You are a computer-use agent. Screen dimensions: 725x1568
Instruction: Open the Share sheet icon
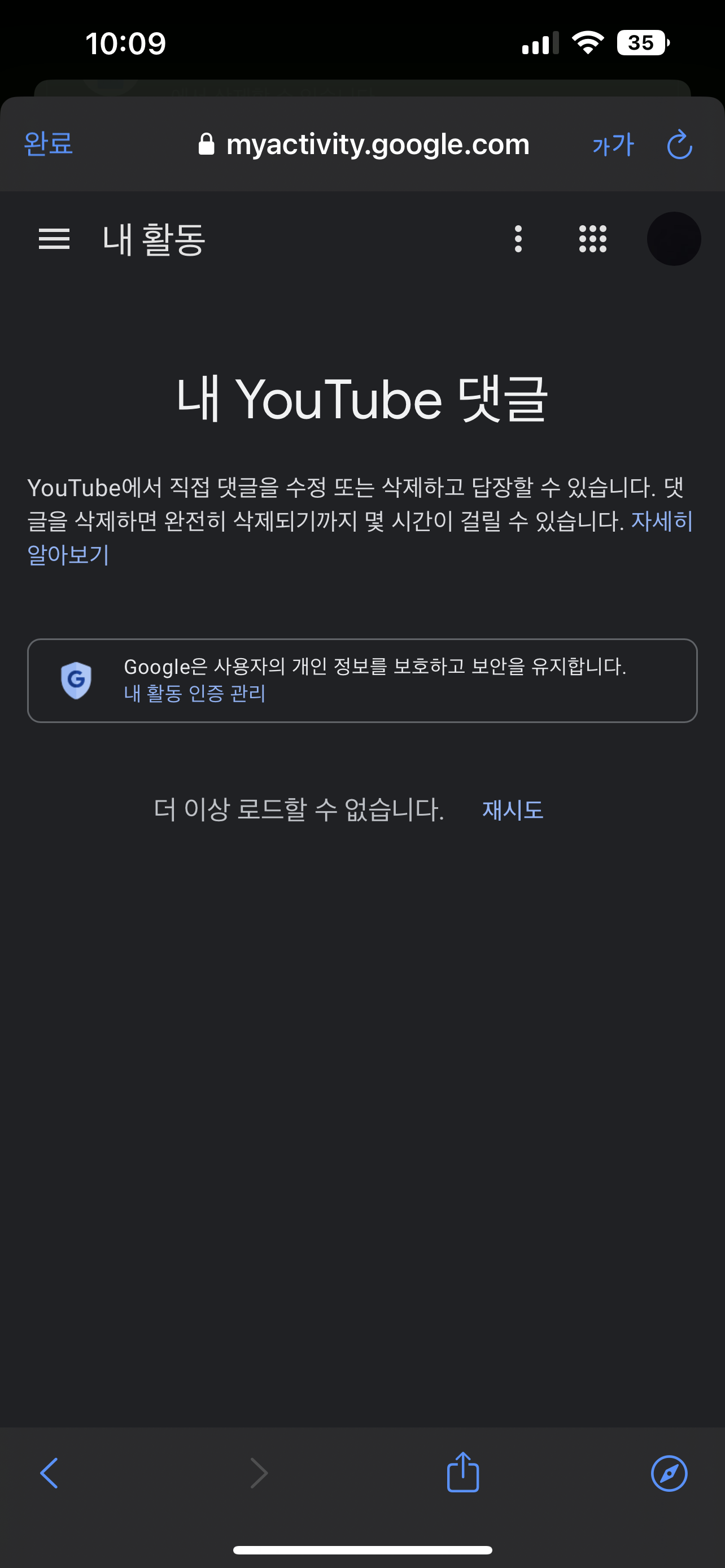pos(462,1473)
